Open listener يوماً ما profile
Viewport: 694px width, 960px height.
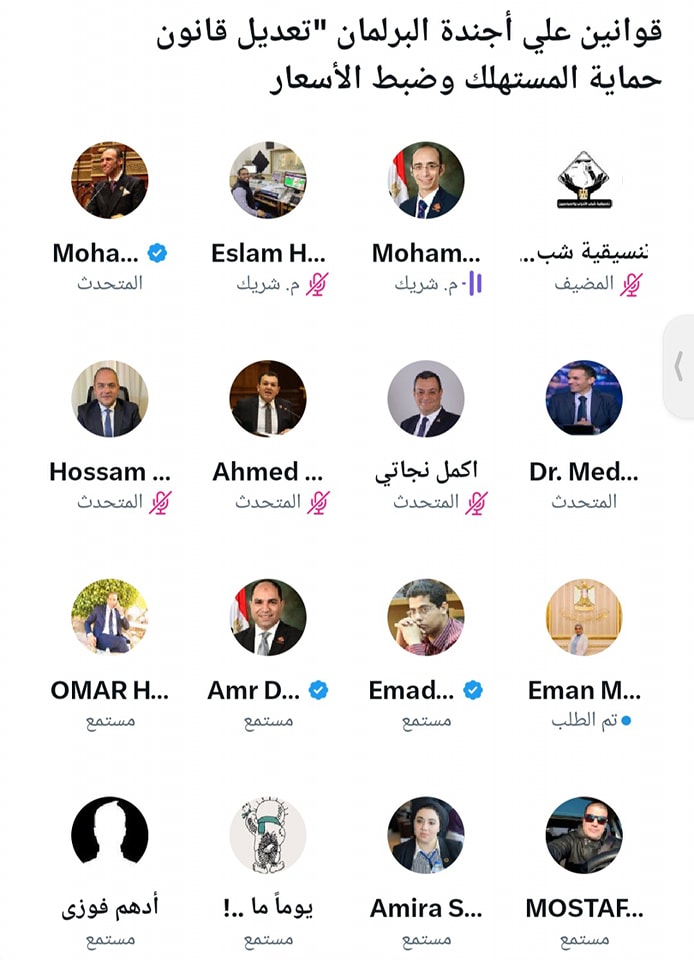tap(268, 834)
